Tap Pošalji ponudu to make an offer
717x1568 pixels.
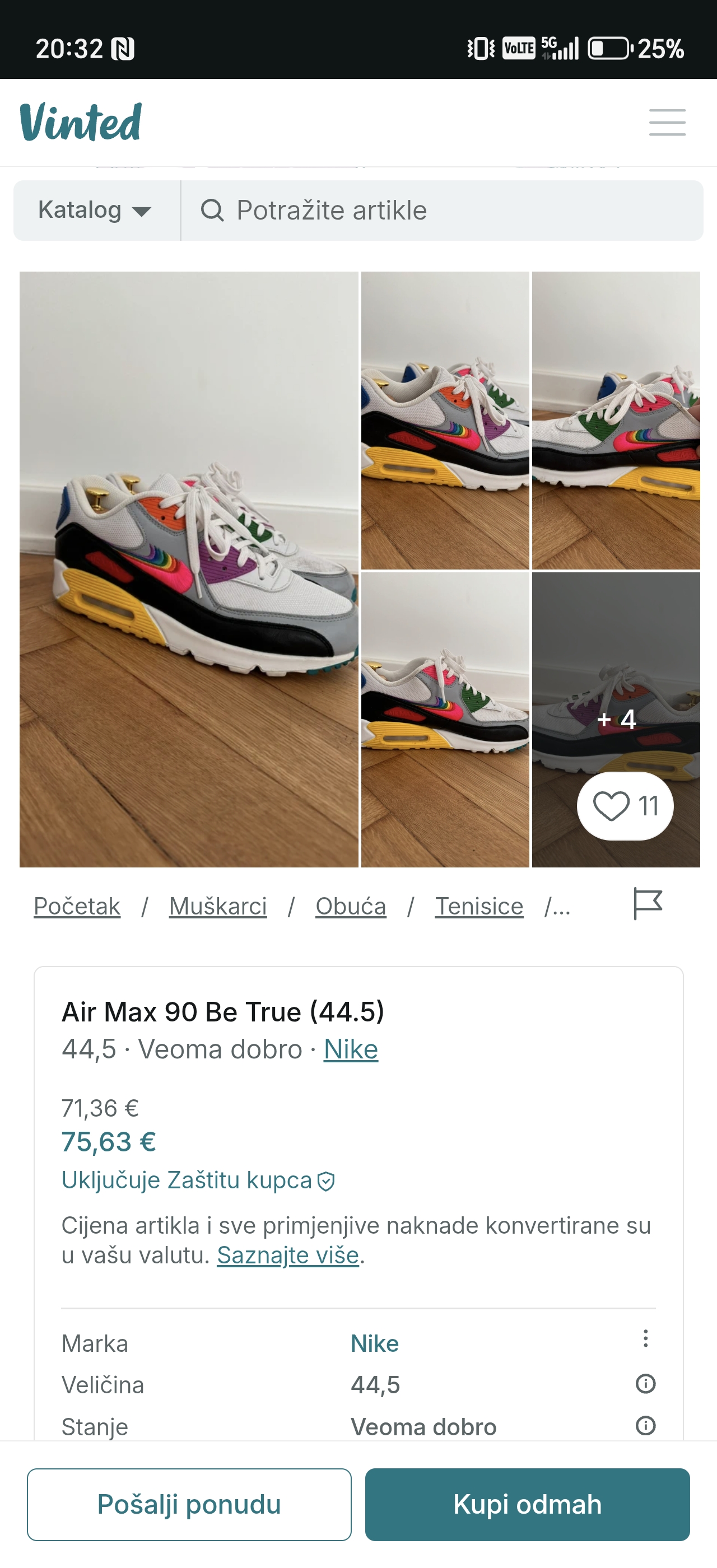(x=189, y=1504)
